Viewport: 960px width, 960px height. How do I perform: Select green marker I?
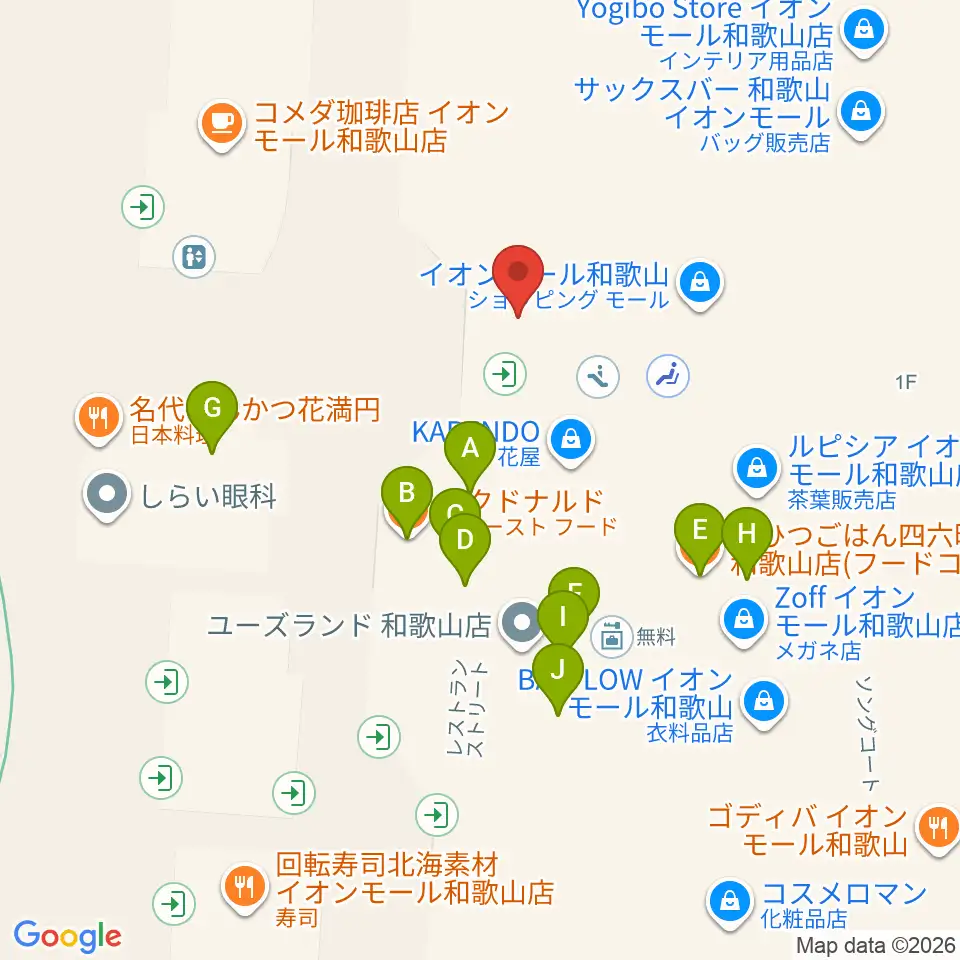click(563, 624)
